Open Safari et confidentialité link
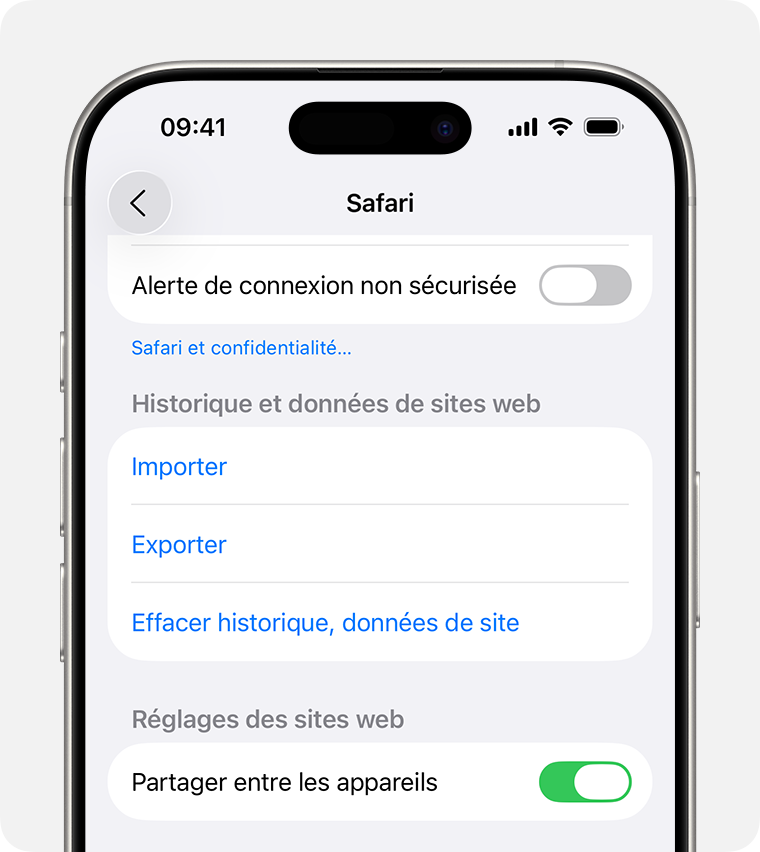 (241, 348)
